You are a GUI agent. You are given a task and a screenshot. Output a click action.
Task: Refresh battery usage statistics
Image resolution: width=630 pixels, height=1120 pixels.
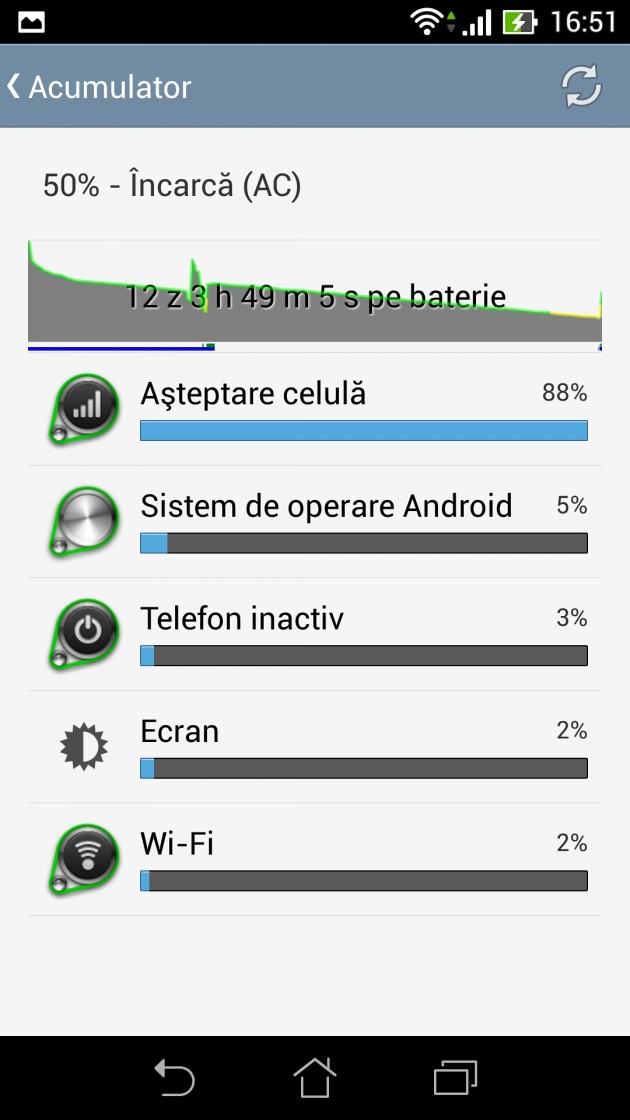tap(581, 87)
